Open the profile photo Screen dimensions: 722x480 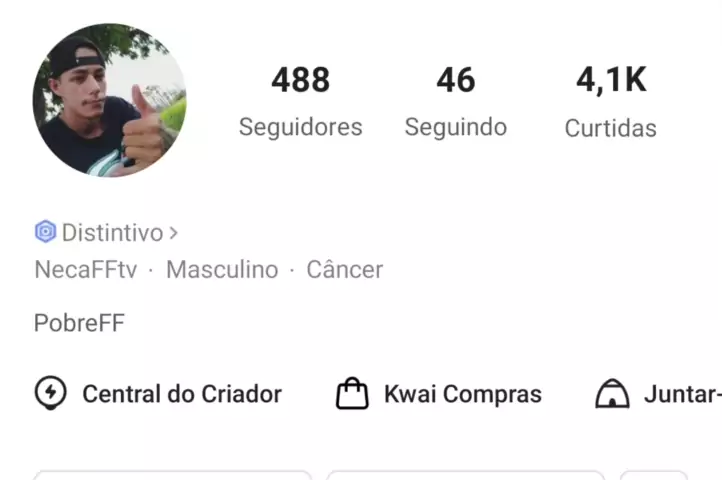tap(109, 101)
